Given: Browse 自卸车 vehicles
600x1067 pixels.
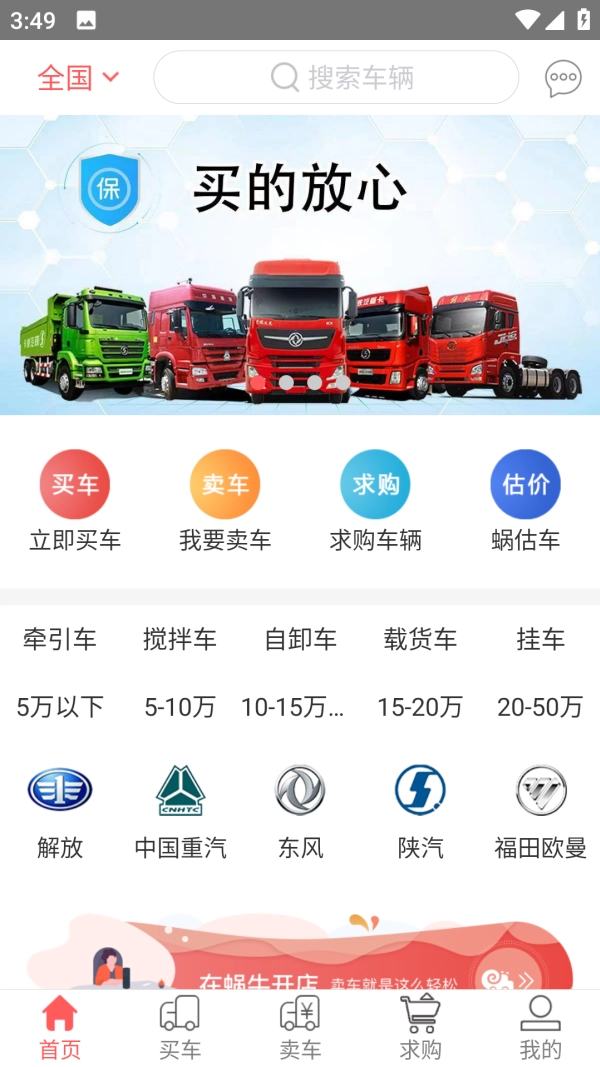Looking at the screenshot, I should click(x=300, y=639).
